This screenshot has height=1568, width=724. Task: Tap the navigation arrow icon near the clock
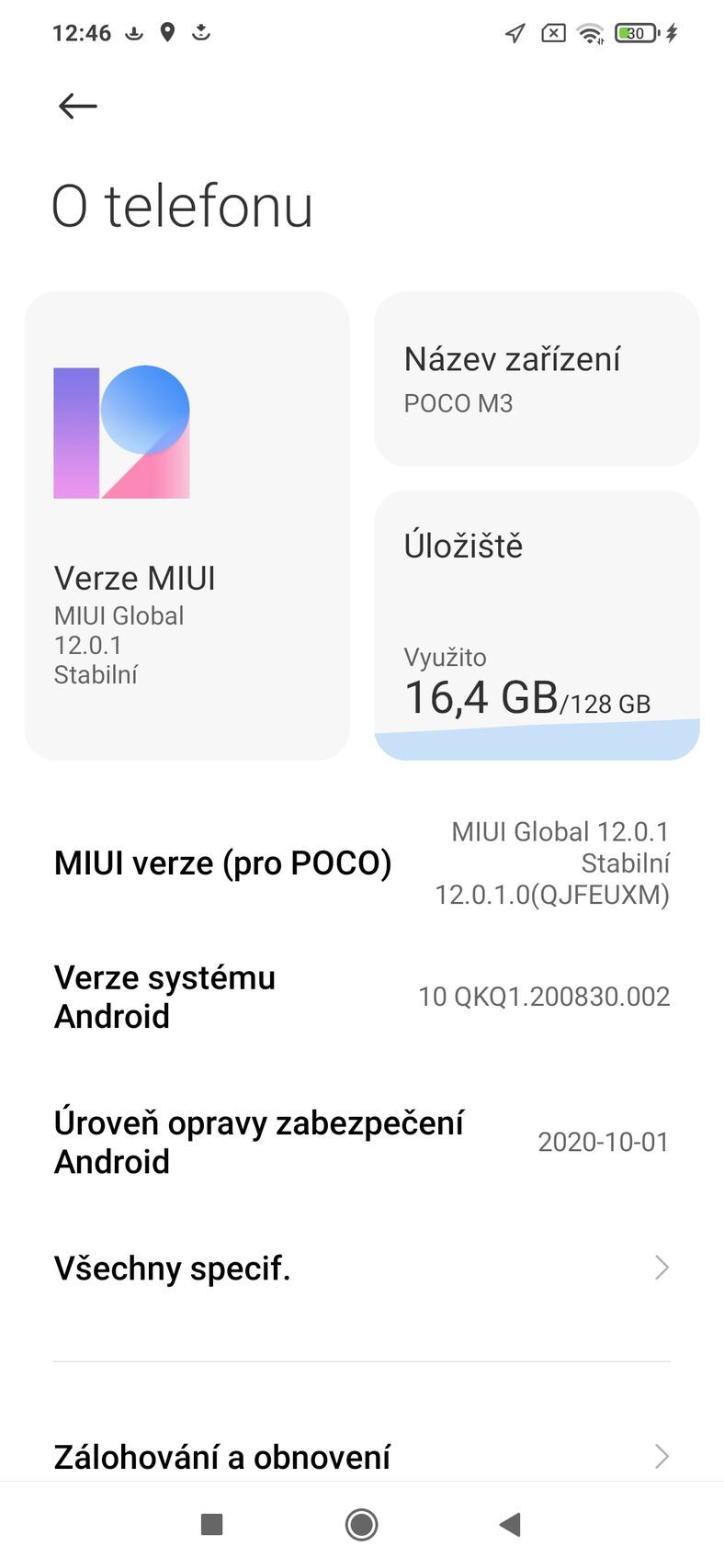[x=513, y=33]
